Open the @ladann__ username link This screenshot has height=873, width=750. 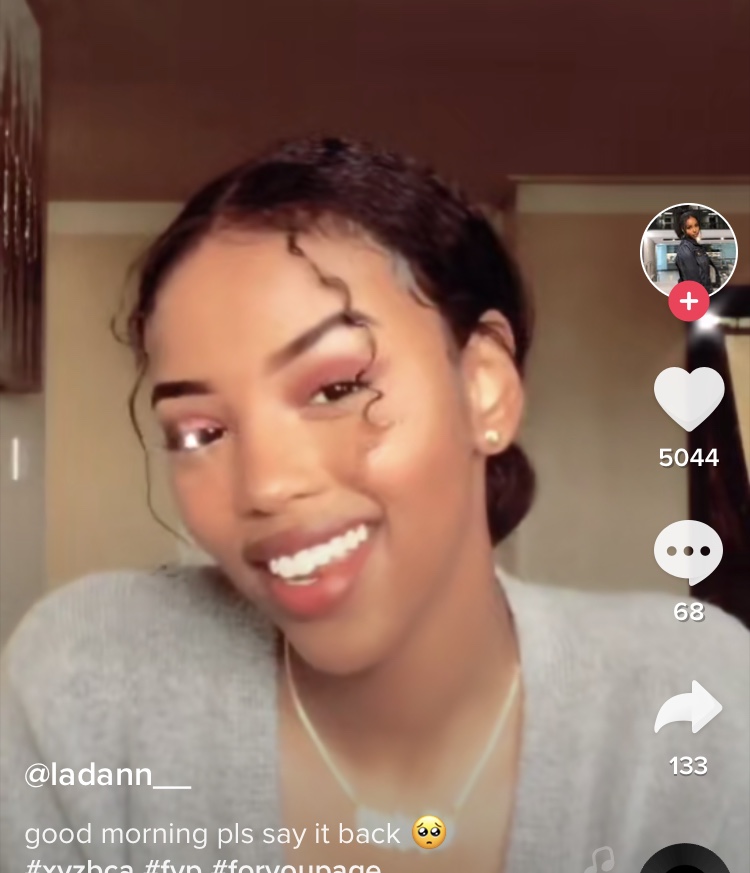(107, 775)
